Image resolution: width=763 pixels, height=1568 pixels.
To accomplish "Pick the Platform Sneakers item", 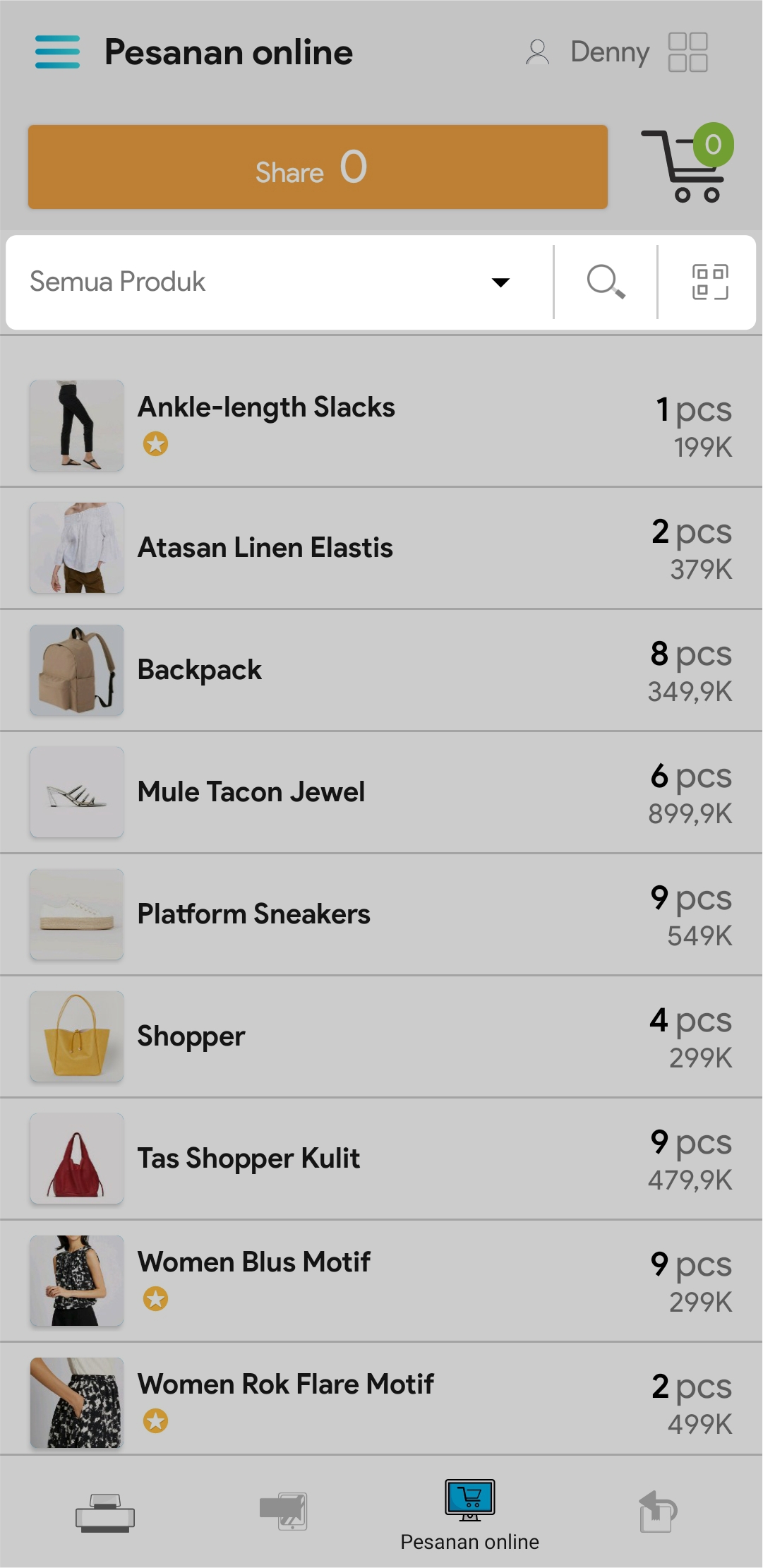I will tap(381, 914).
